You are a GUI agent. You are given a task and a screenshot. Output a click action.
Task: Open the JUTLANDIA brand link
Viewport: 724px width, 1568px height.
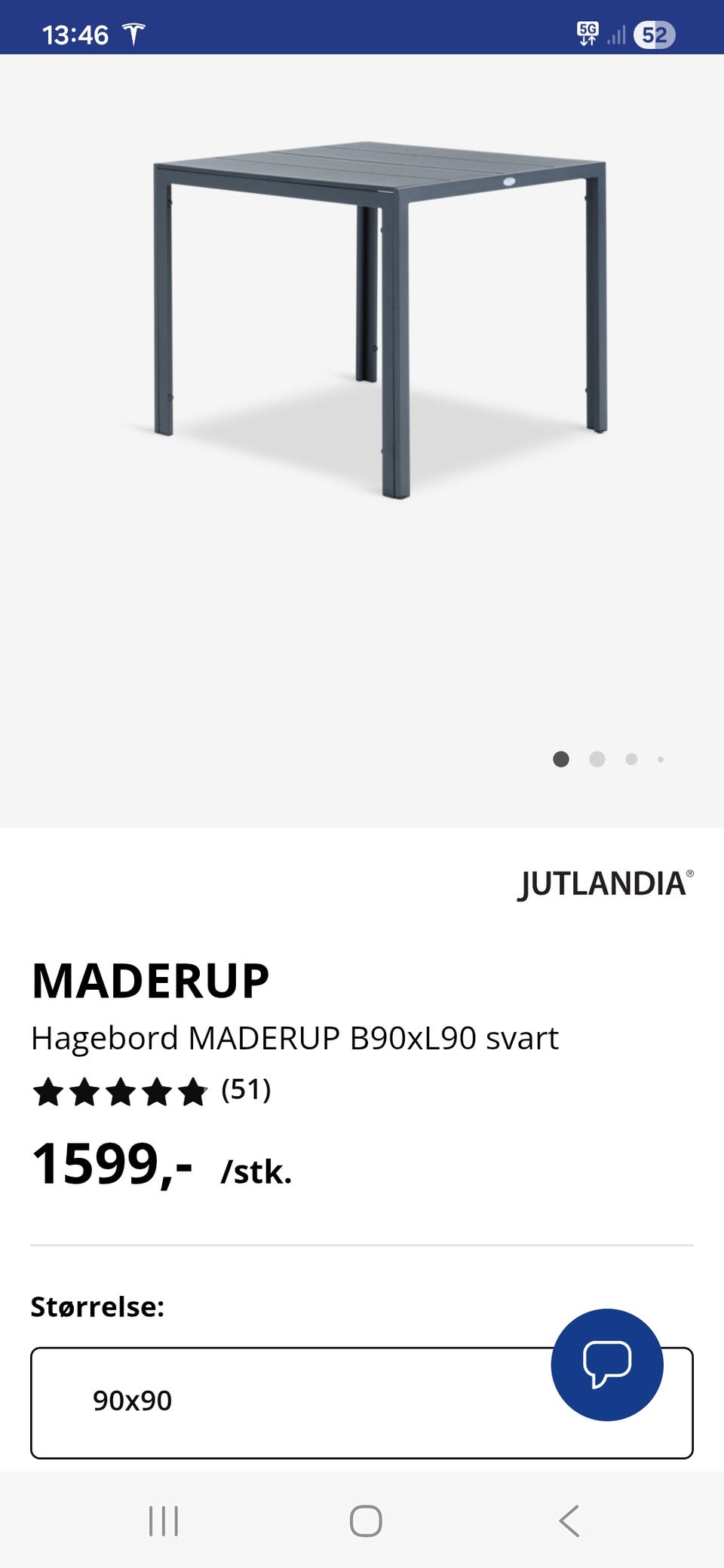click(605, 885)
